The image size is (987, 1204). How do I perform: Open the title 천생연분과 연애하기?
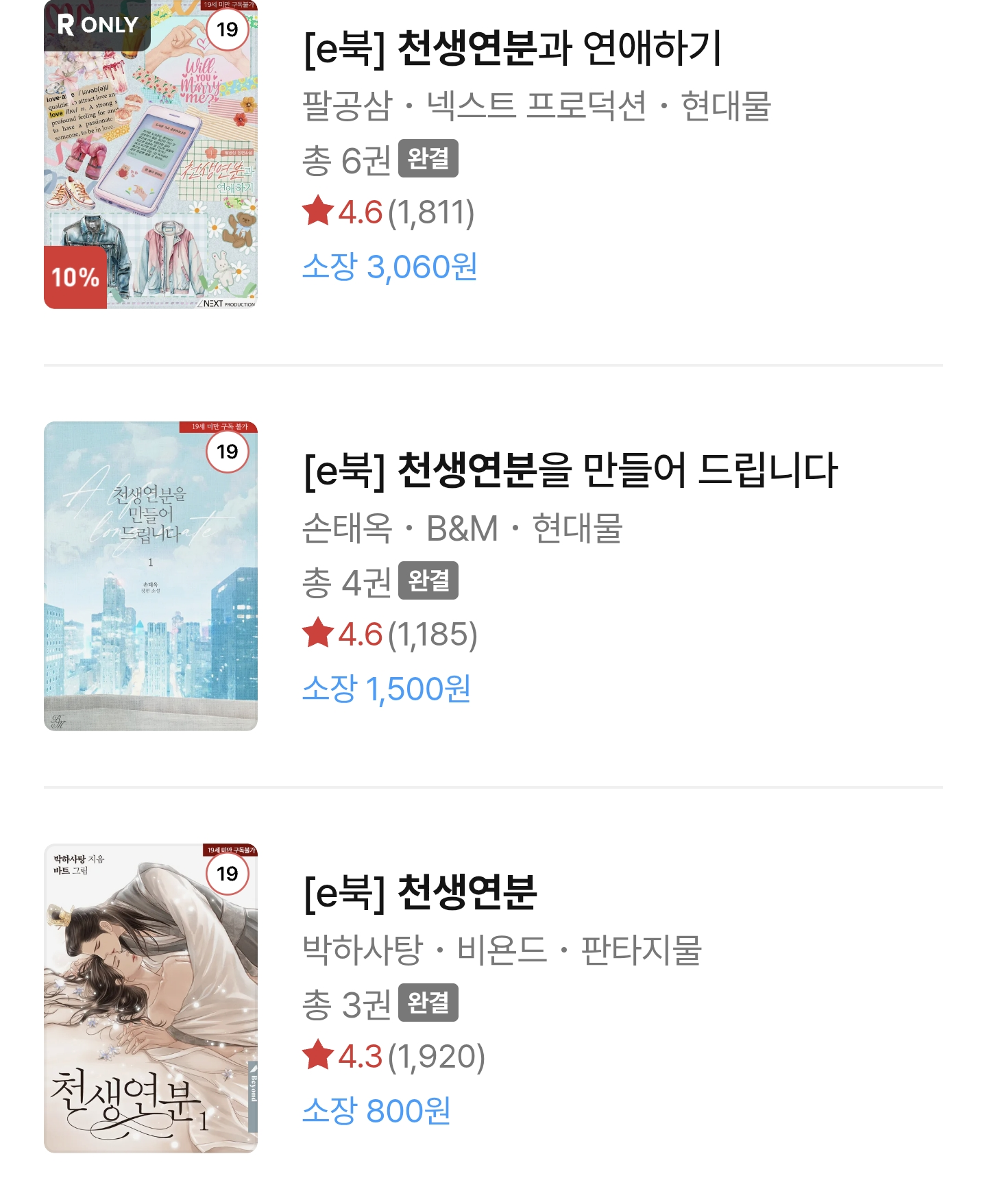pos(512,49)
